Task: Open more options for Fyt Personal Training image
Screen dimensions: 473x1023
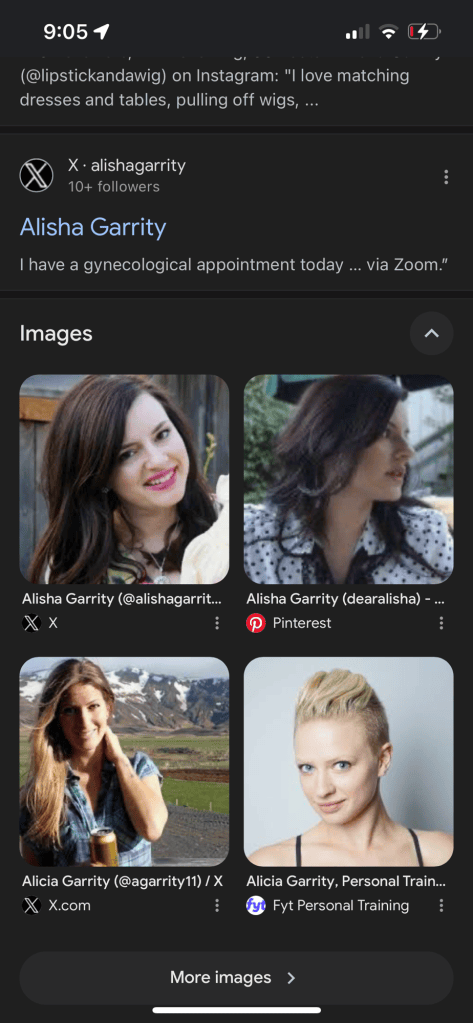Action: [x=441, y=906]
